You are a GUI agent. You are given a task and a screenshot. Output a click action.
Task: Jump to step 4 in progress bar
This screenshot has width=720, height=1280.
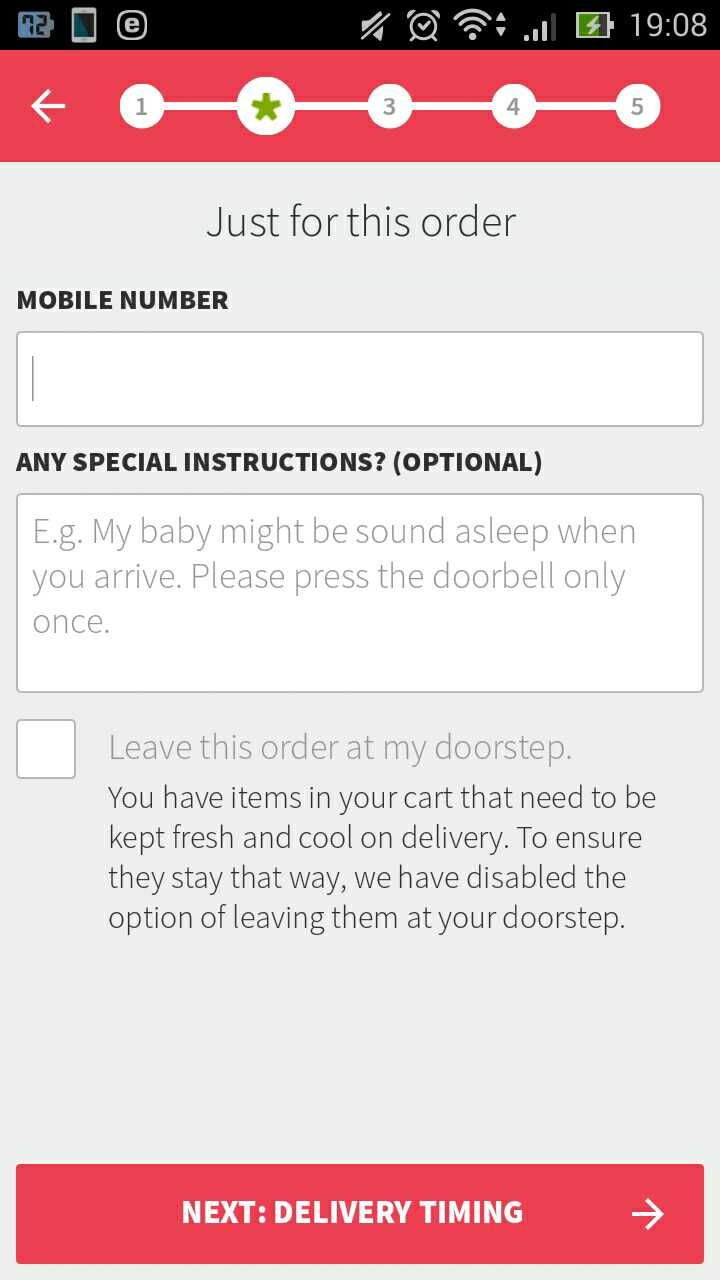[513, 107]
